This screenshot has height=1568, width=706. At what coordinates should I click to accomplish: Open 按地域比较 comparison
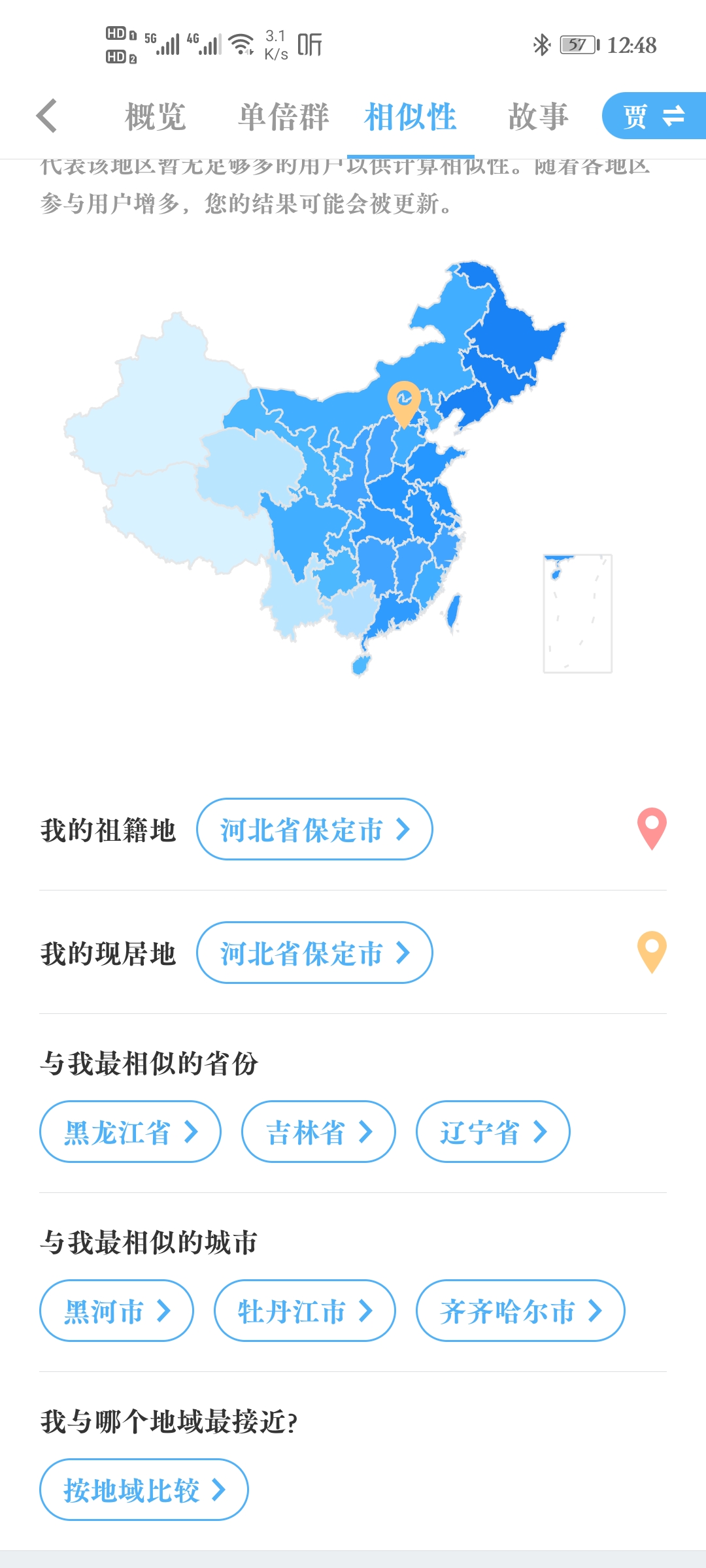coord(144,1490)
